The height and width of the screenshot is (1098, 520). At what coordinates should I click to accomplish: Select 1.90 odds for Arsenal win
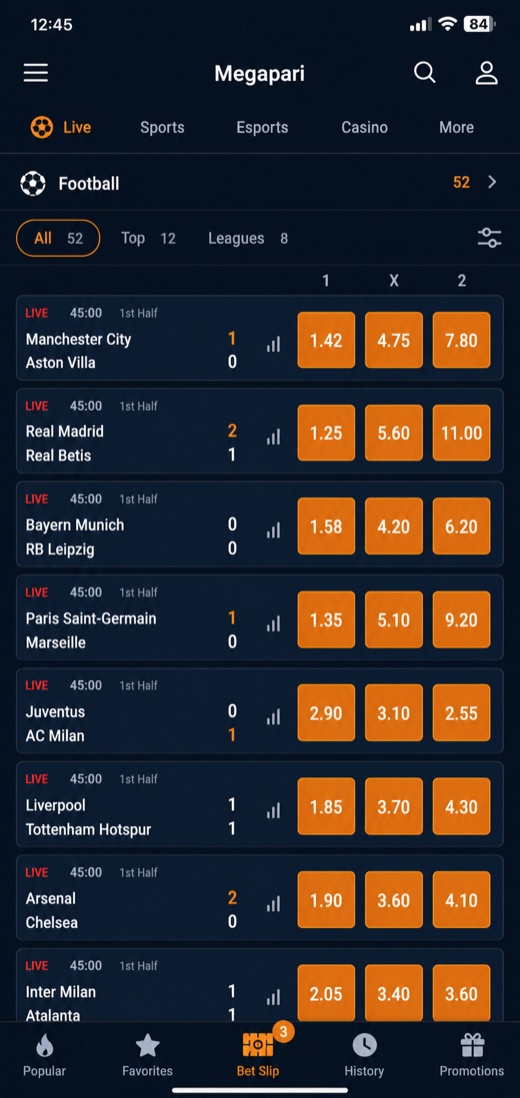click(326, 900)
